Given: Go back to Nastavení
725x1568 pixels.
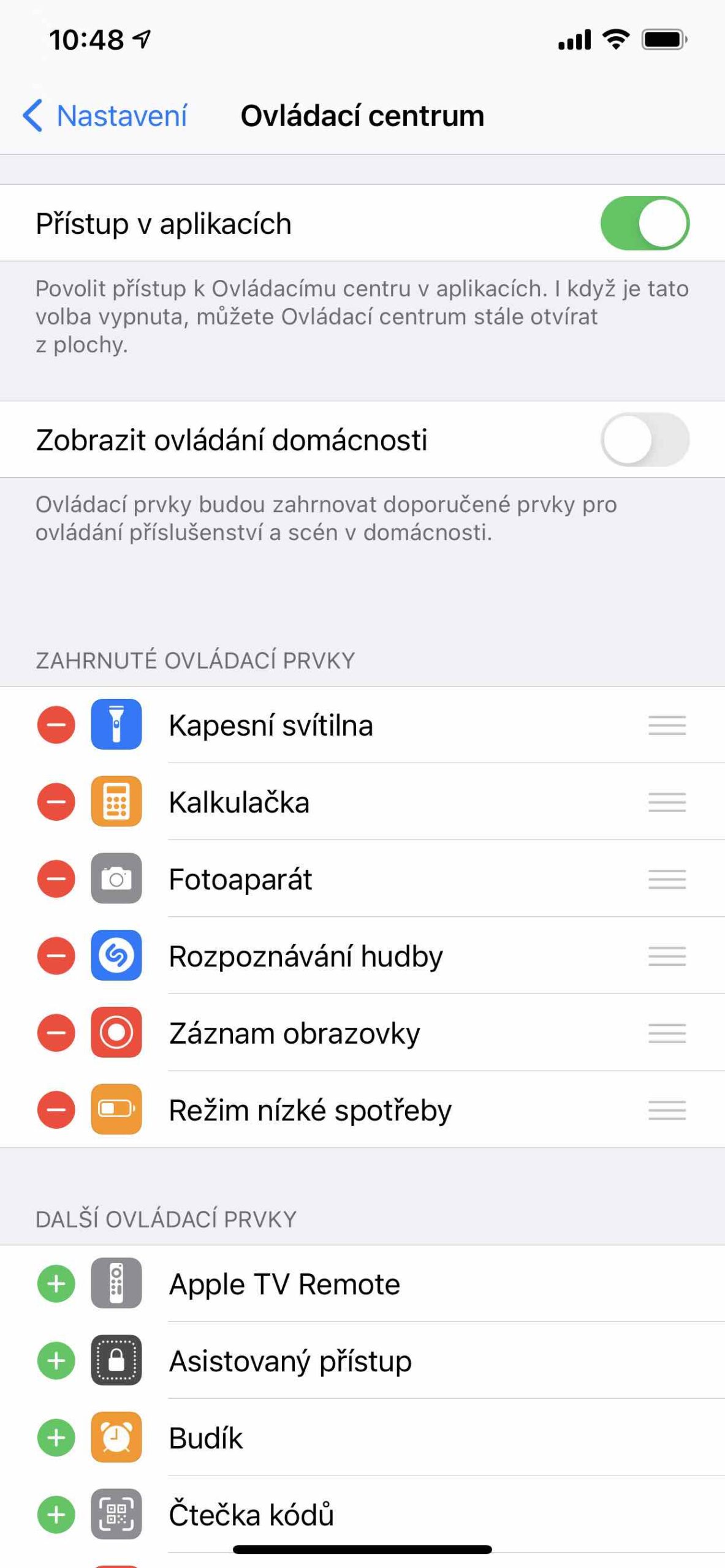Looking at the screenshot, I should point(104,116).
